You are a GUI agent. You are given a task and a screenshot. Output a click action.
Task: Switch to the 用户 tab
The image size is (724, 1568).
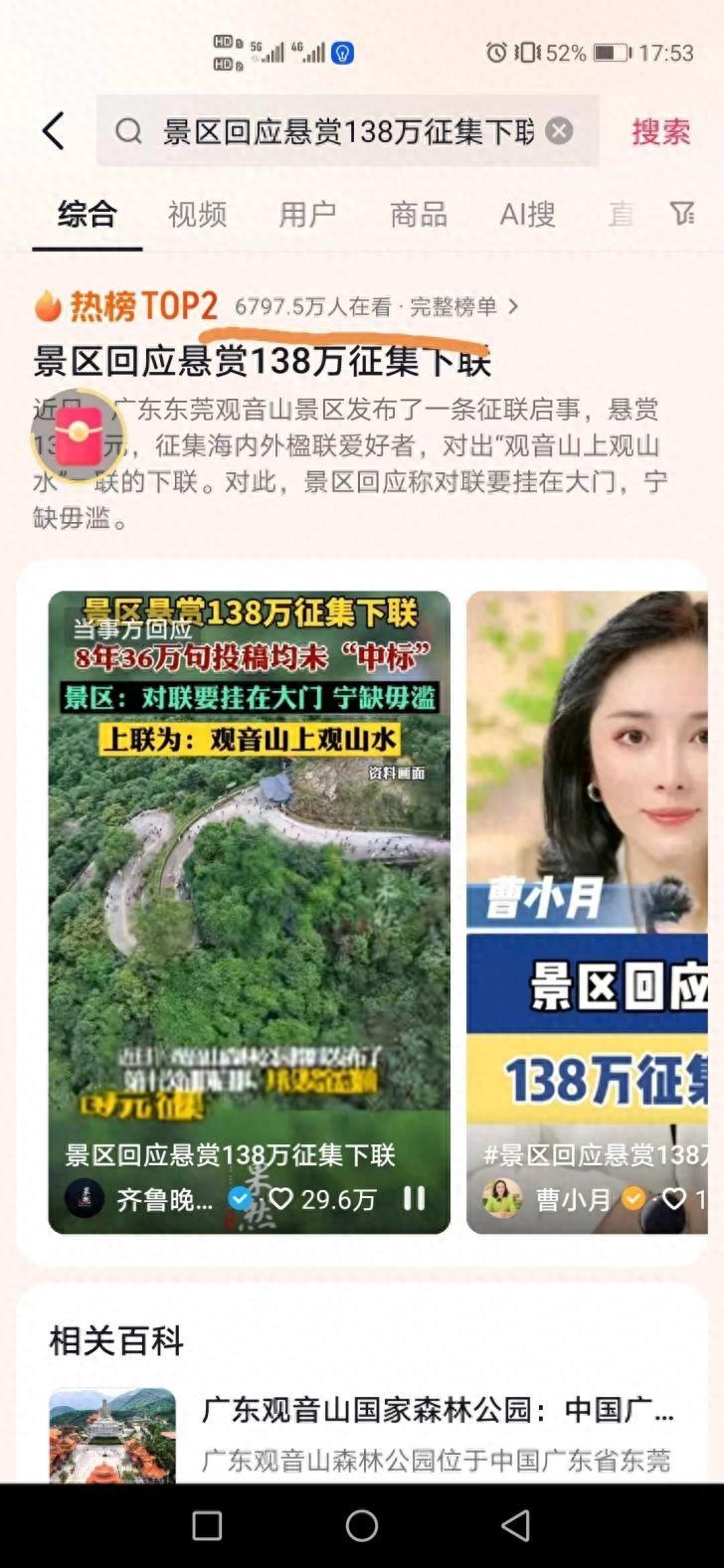(x=307, y=214)
